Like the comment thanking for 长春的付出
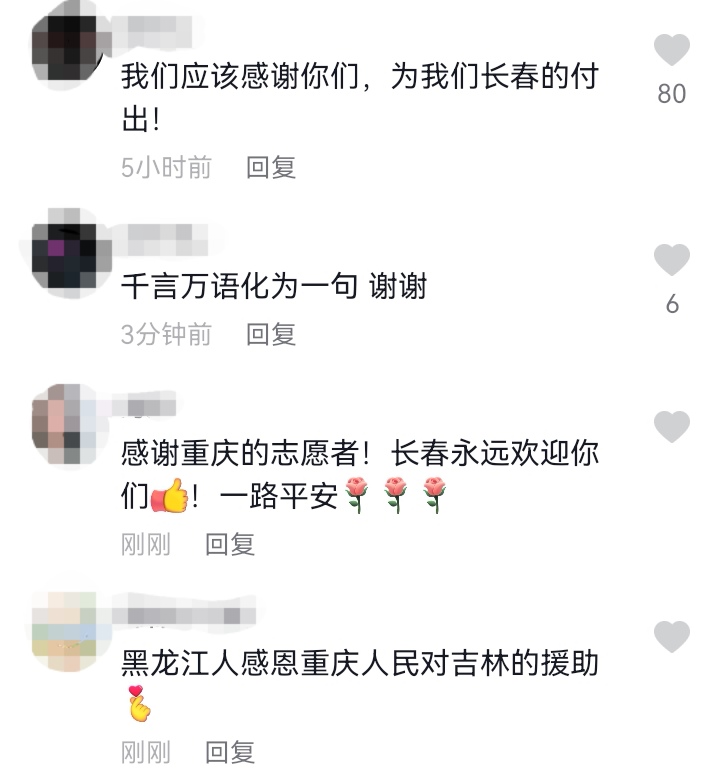Viewport: 720px width, 768px height. point(671,50)
